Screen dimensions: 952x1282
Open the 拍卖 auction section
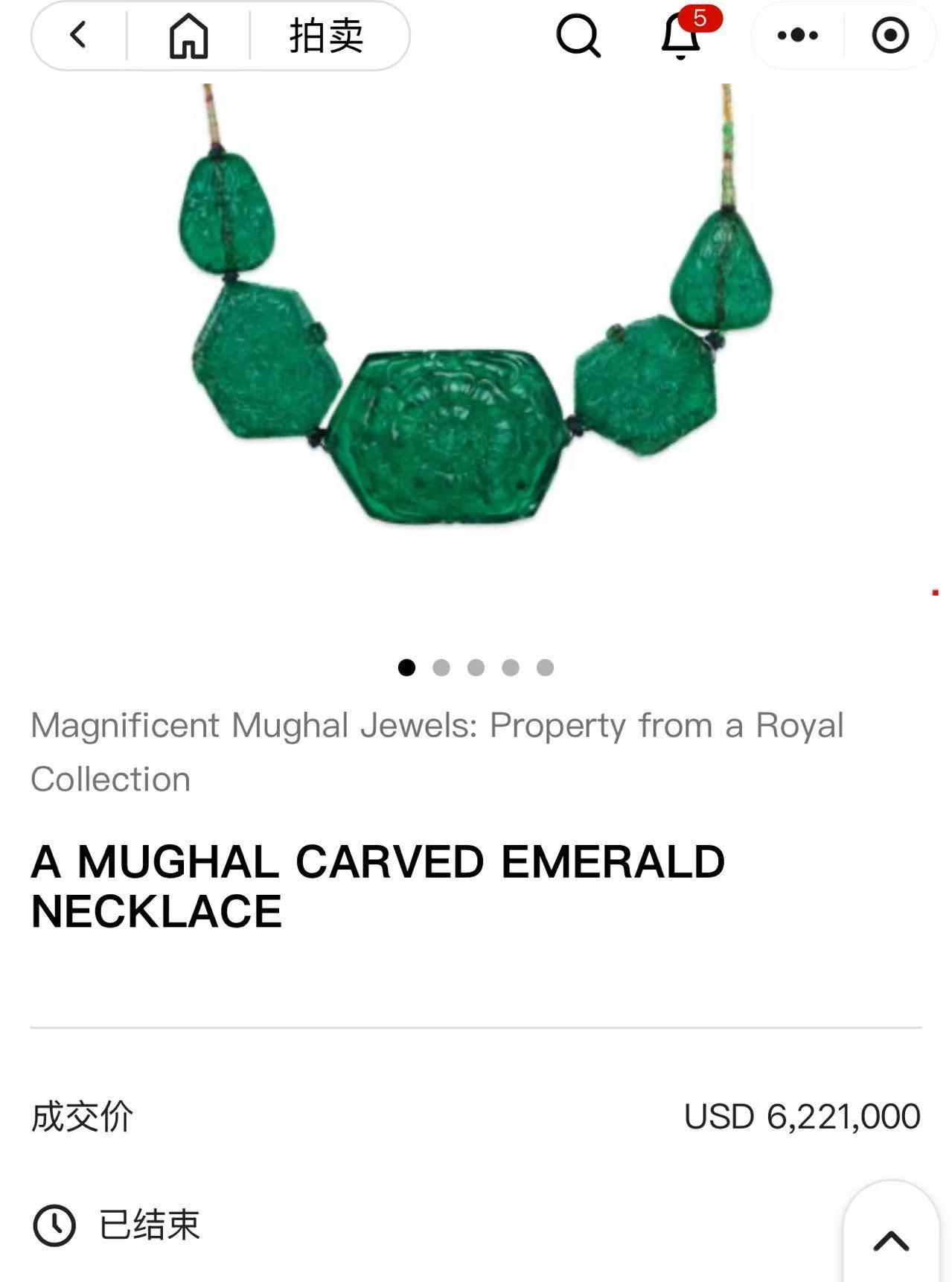(x=326, y=36)
